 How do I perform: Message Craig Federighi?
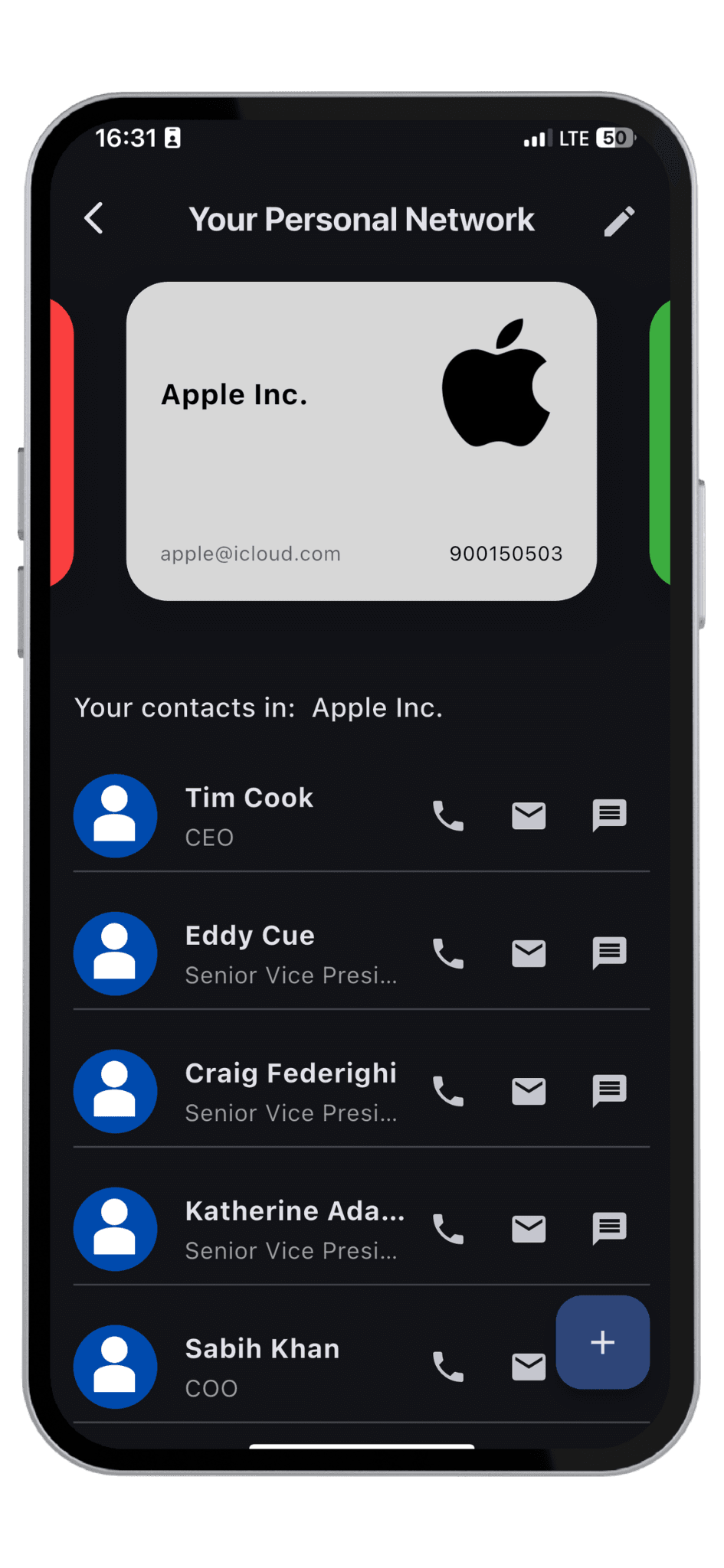pos(609,1091)
